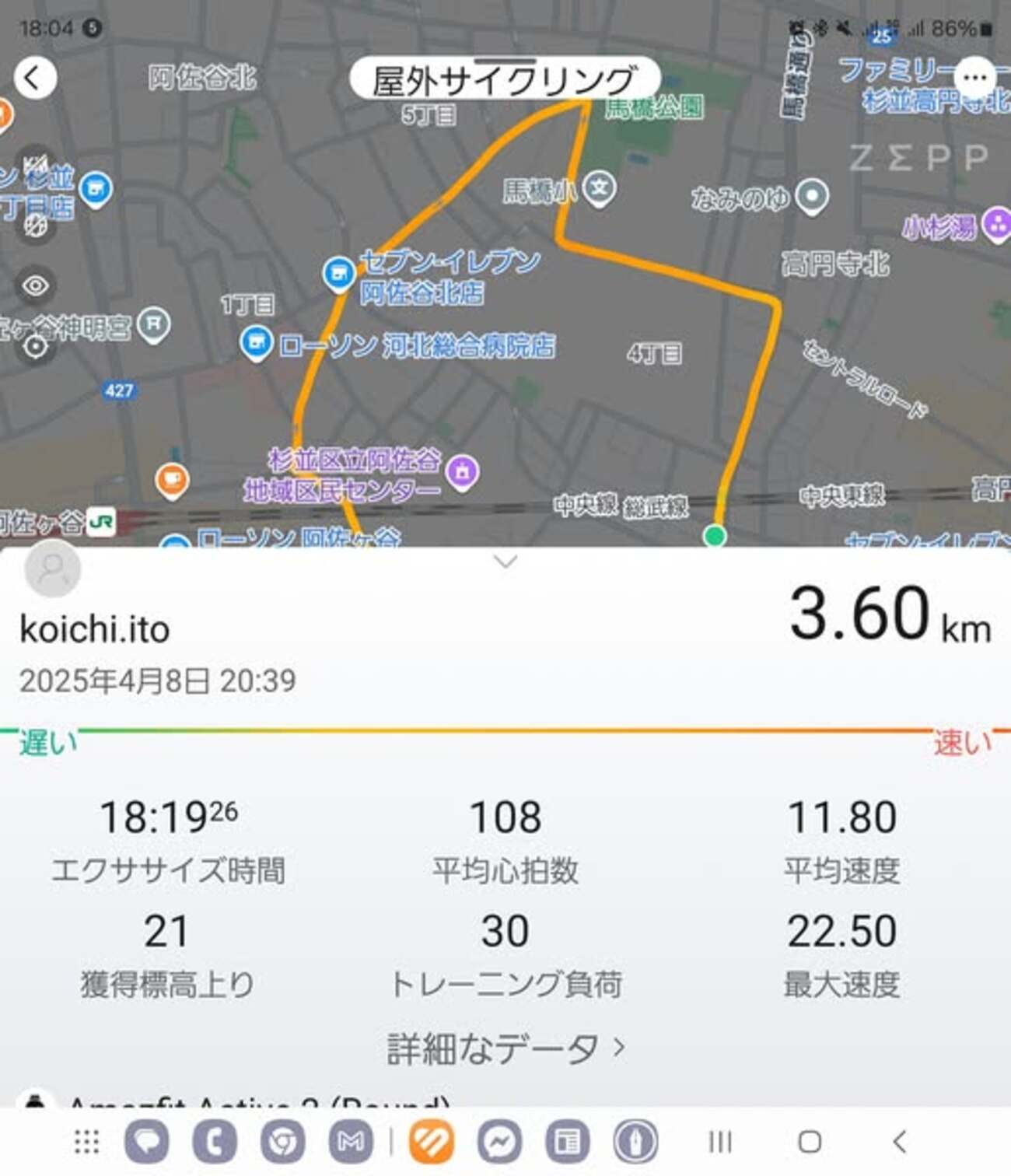Collapse the stats panel with the chevron
1011x1176 pixels.
tap(505, 562)
